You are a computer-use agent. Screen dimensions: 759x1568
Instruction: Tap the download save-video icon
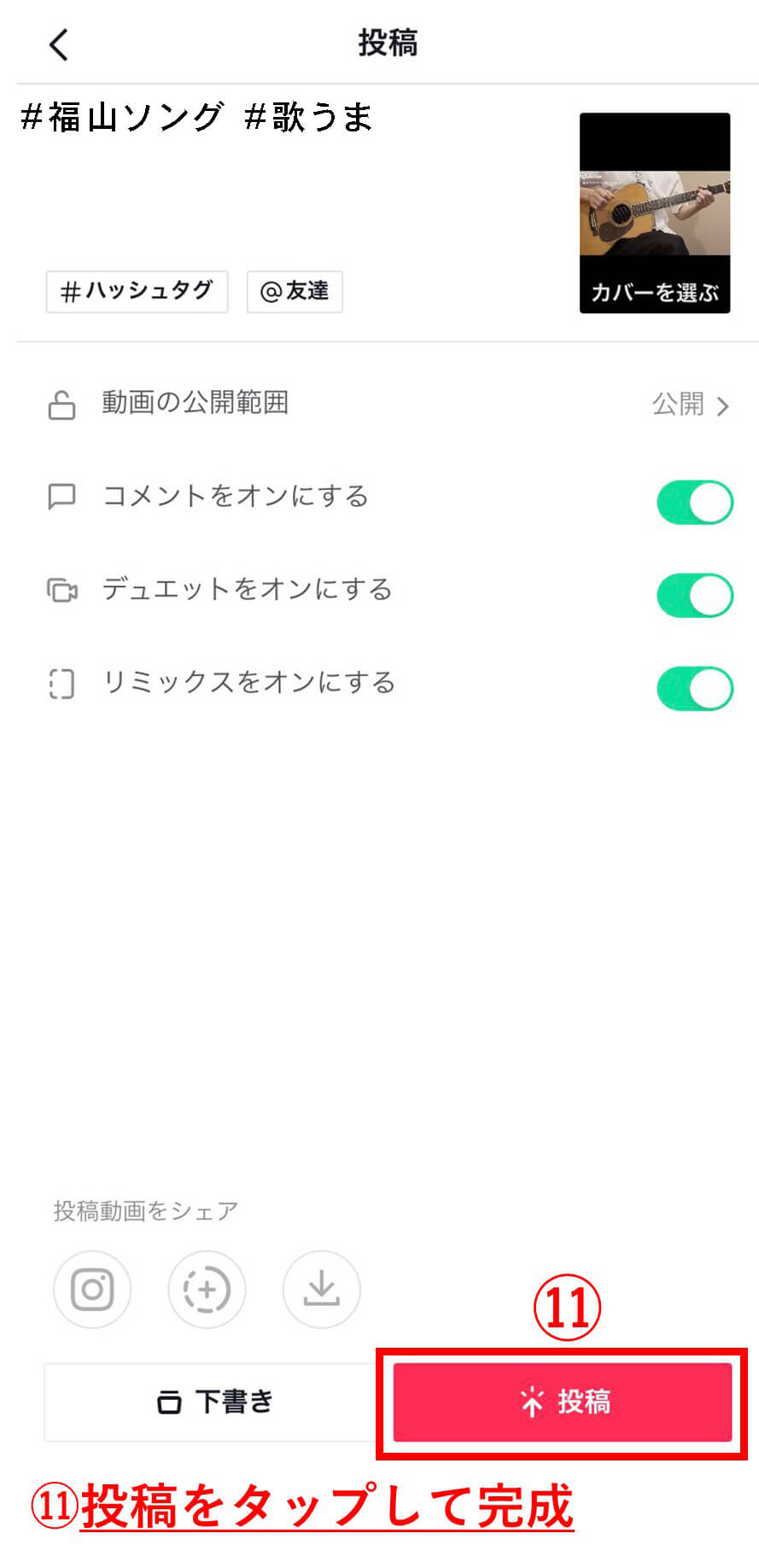tap(321, 1290)
